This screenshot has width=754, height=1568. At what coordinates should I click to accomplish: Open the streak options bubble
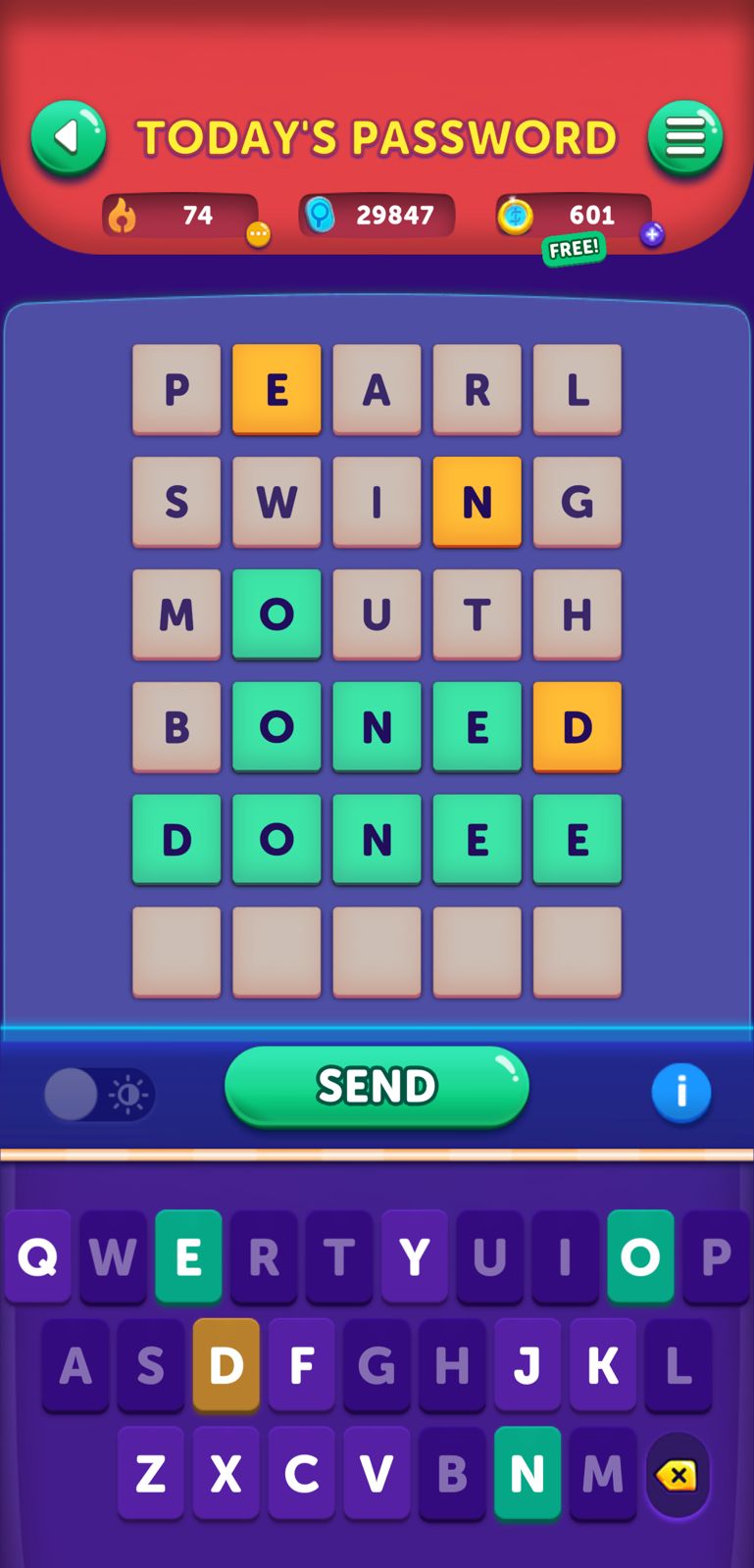pyautogui.click(x=258, y=234)
